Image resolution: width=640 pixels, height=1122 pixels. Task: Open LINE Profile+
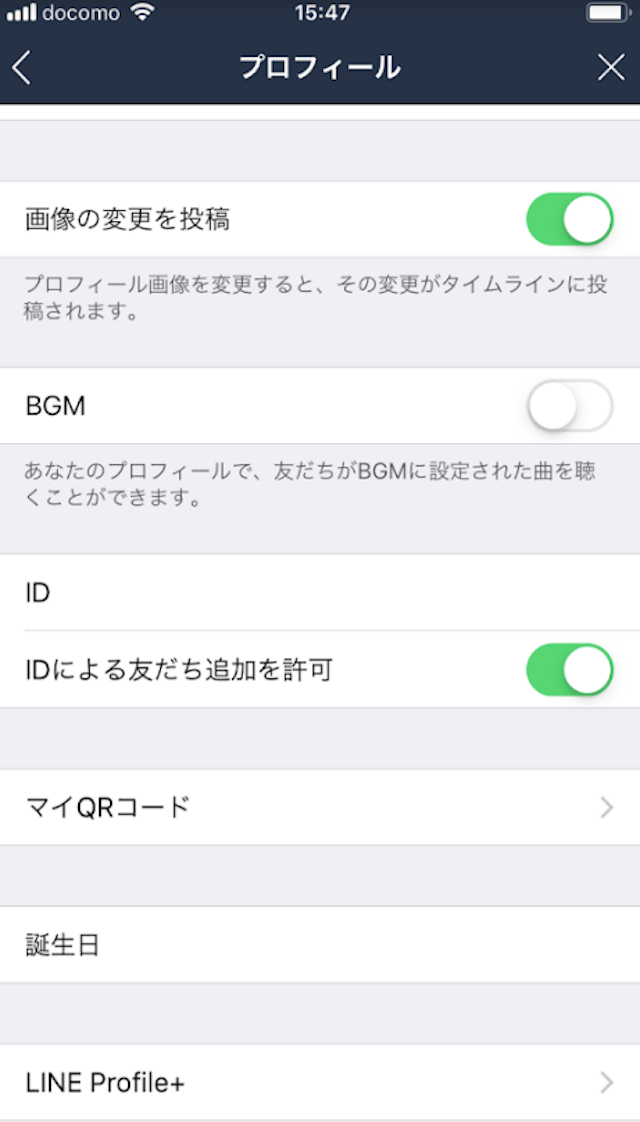point(320,1082)
